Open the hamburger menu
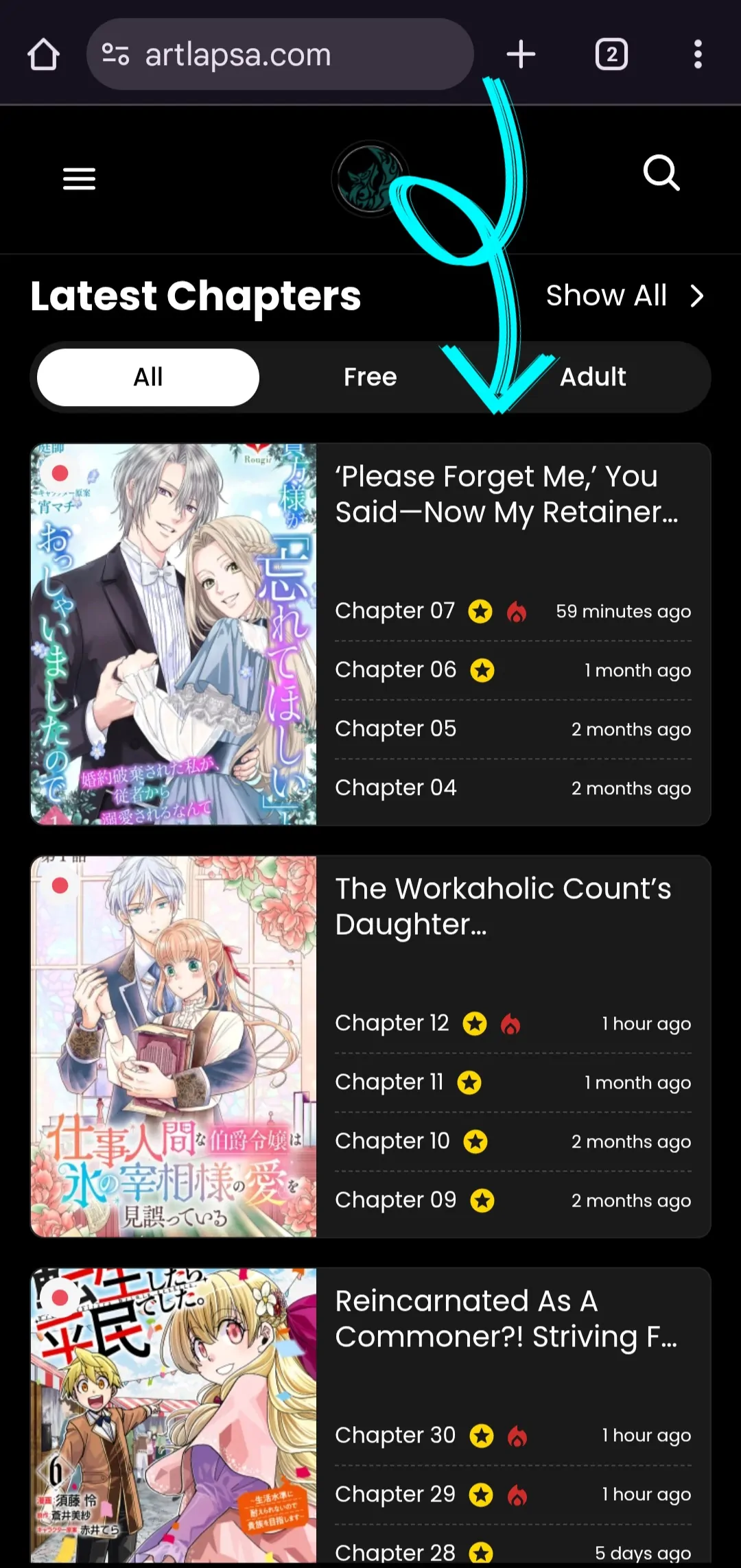This screenshot has height=1568, width=741. 79,179
